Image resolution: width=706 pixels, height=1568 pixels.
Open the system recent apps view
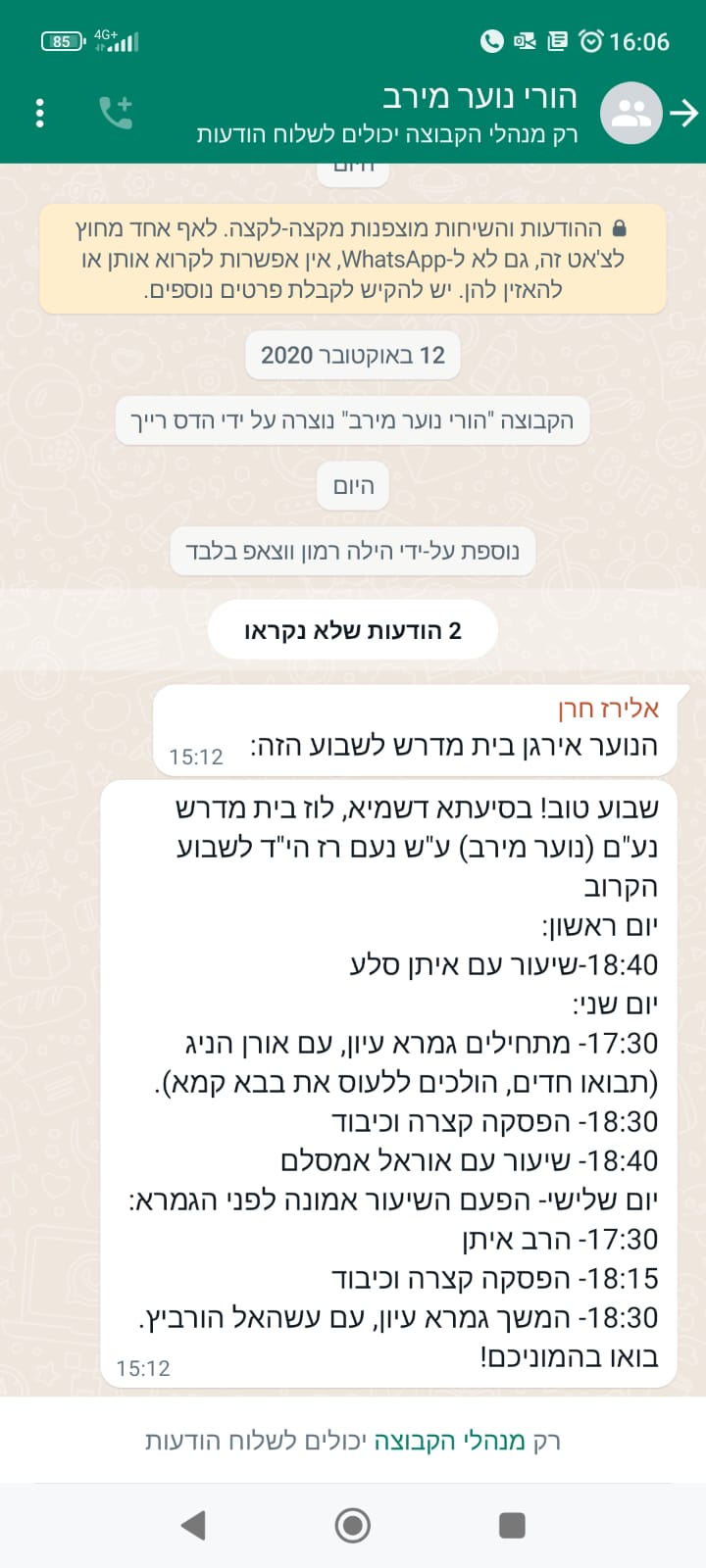click(x=512, y=1525)
